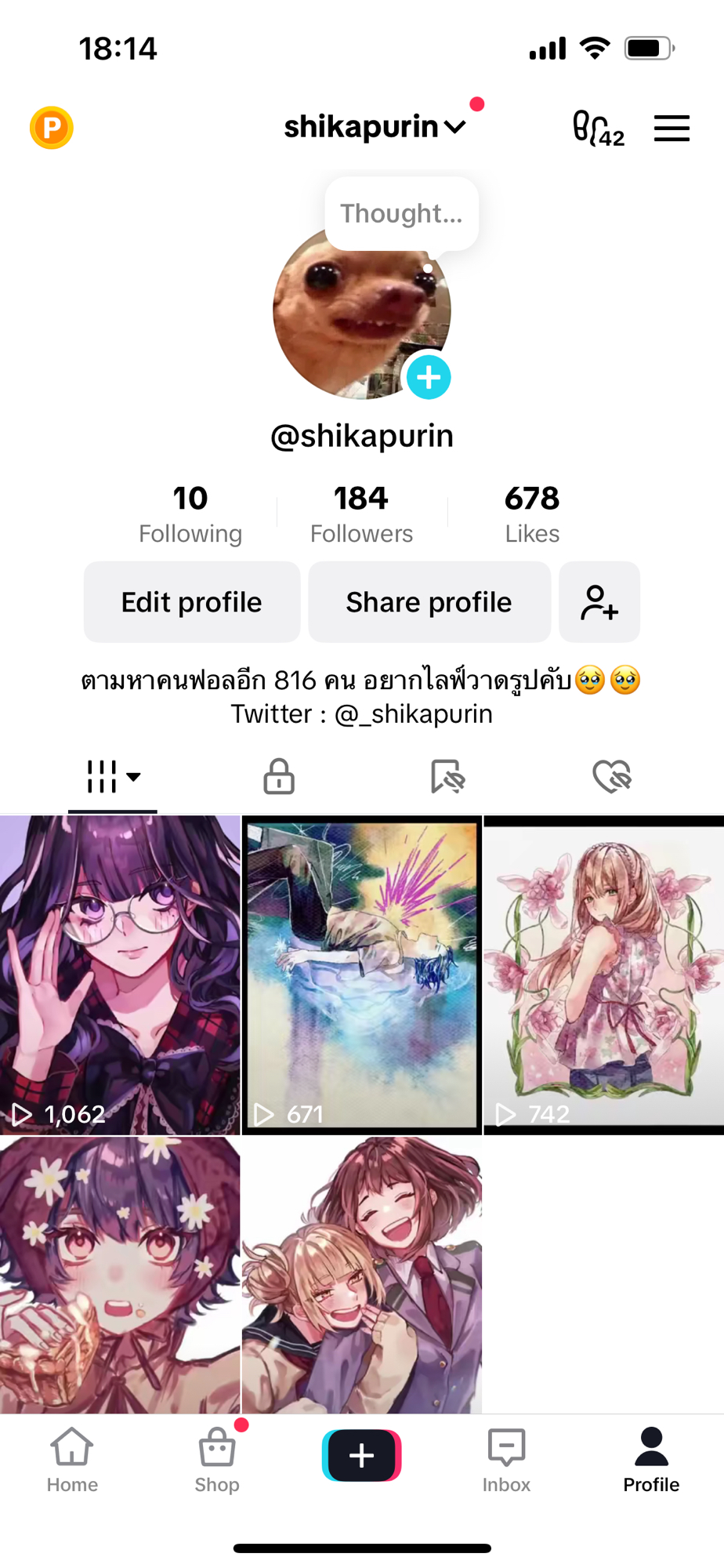Image resolution: width=724 pixels, height=1568 pixels.
Task: Create a new post with the plus button
Action: pos(361,1456)
